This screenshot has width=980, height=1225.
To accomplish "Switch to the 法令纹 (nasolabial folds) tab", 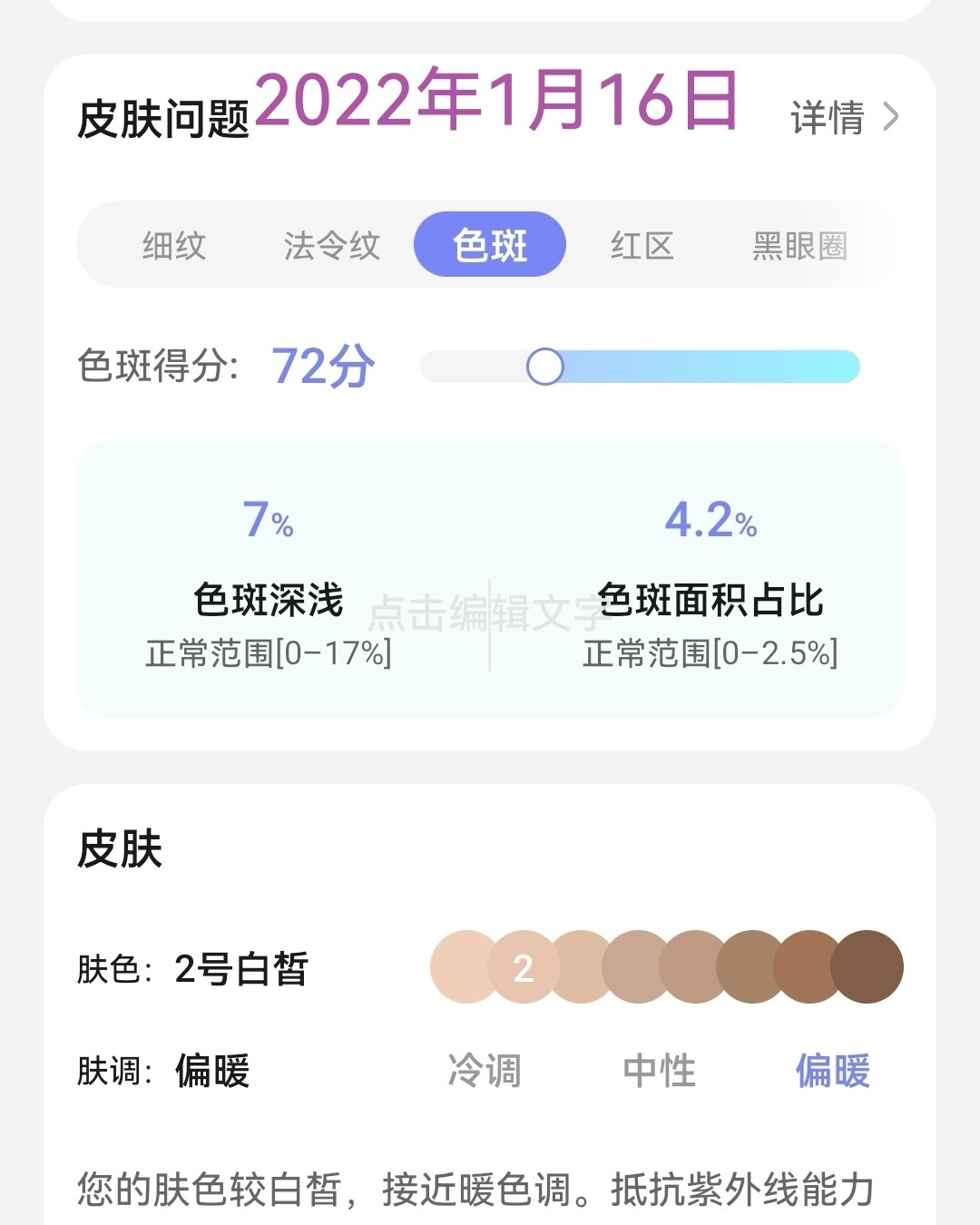I will [x=330, y=243].
